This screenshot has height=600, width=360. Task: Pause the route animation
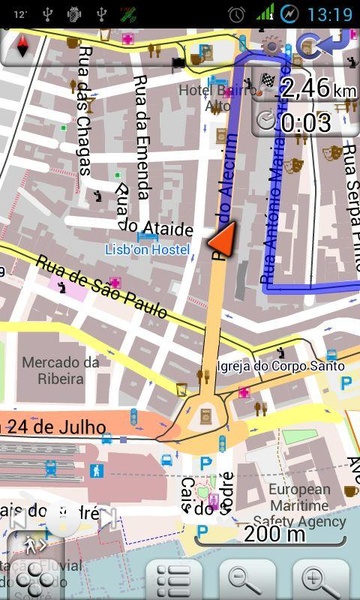pyautogui.click(x=63, y=519)
